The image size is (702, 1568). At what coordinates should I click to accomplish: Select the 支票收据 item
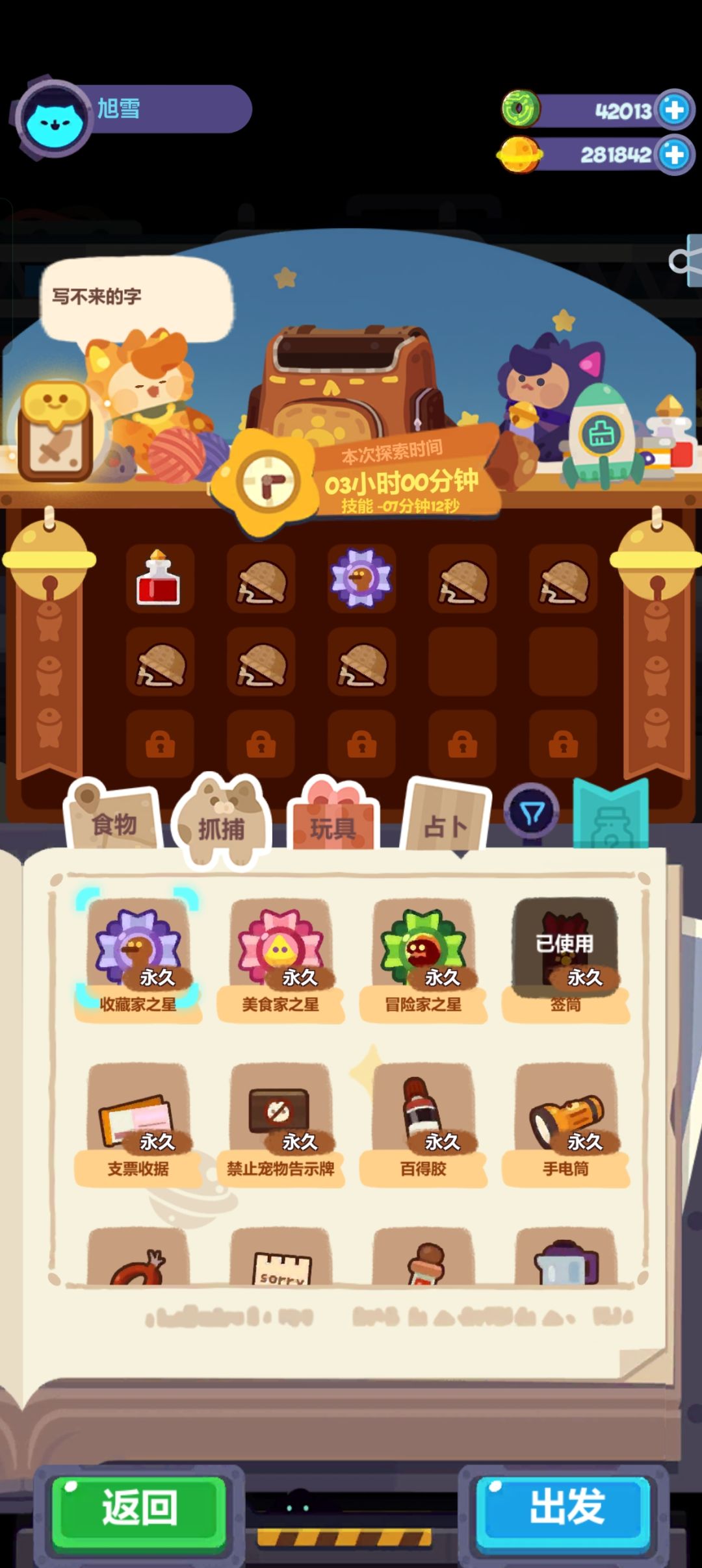[138, 1124]
